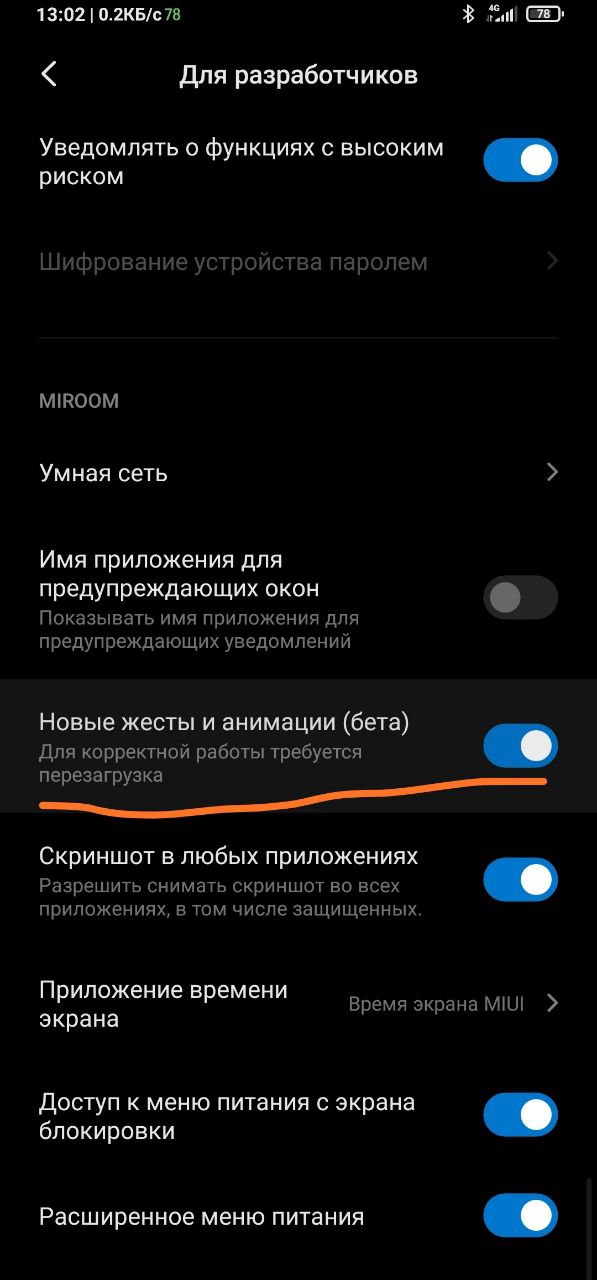This screenshot has height=1280, width=597.
Task: Switch off Расширенное меню питания
Action: tap(520, 1216)
